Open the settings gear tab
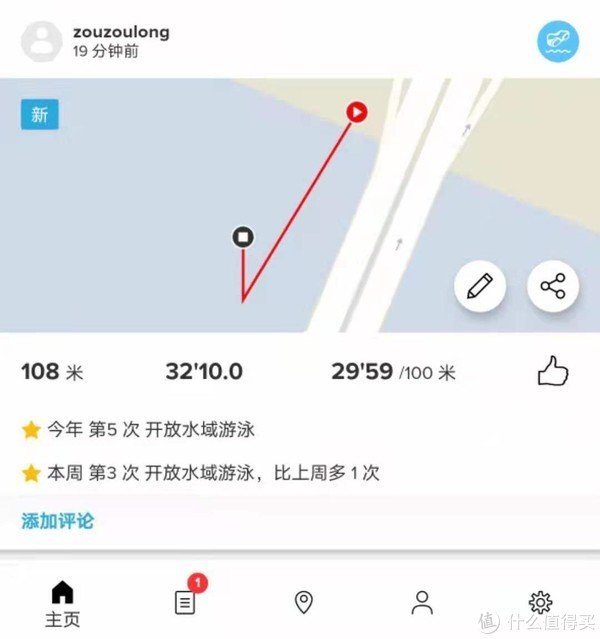600x639 pixels. point(540,602)
